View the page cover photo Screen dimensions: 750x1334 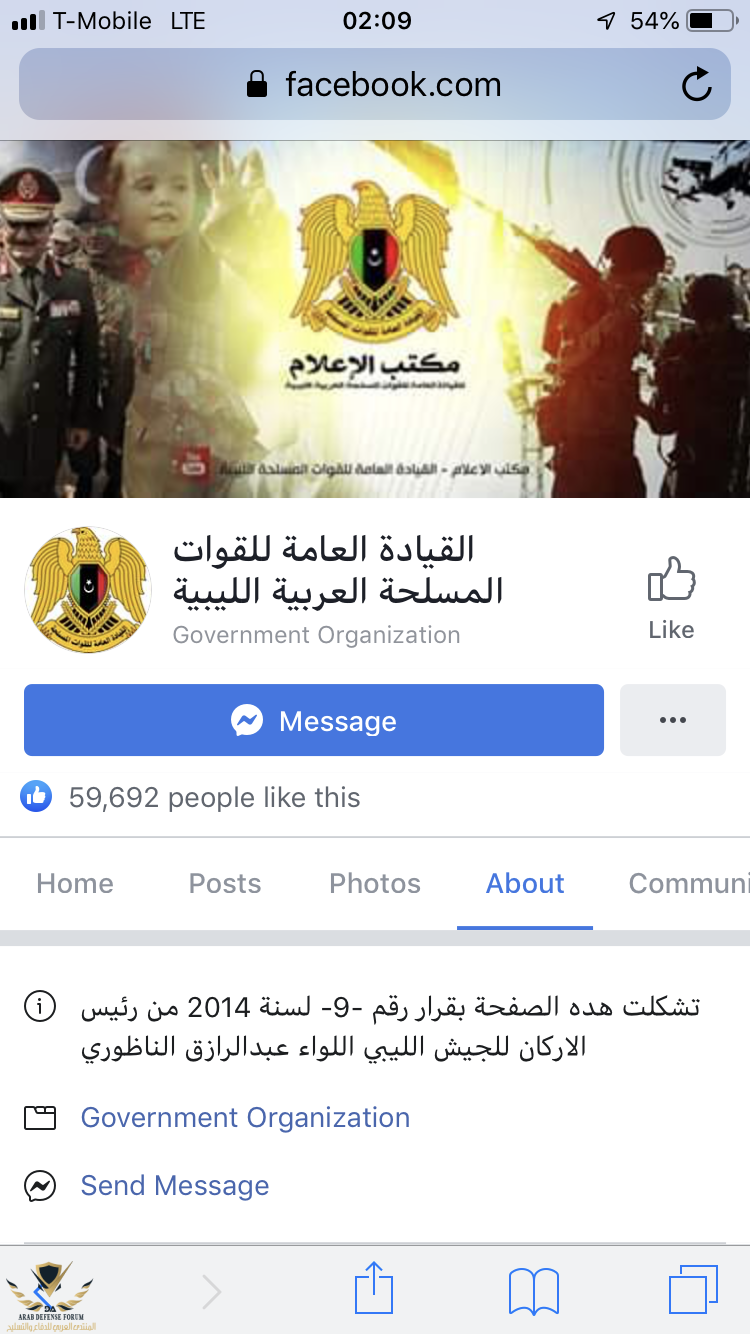[x=375, y=318]
